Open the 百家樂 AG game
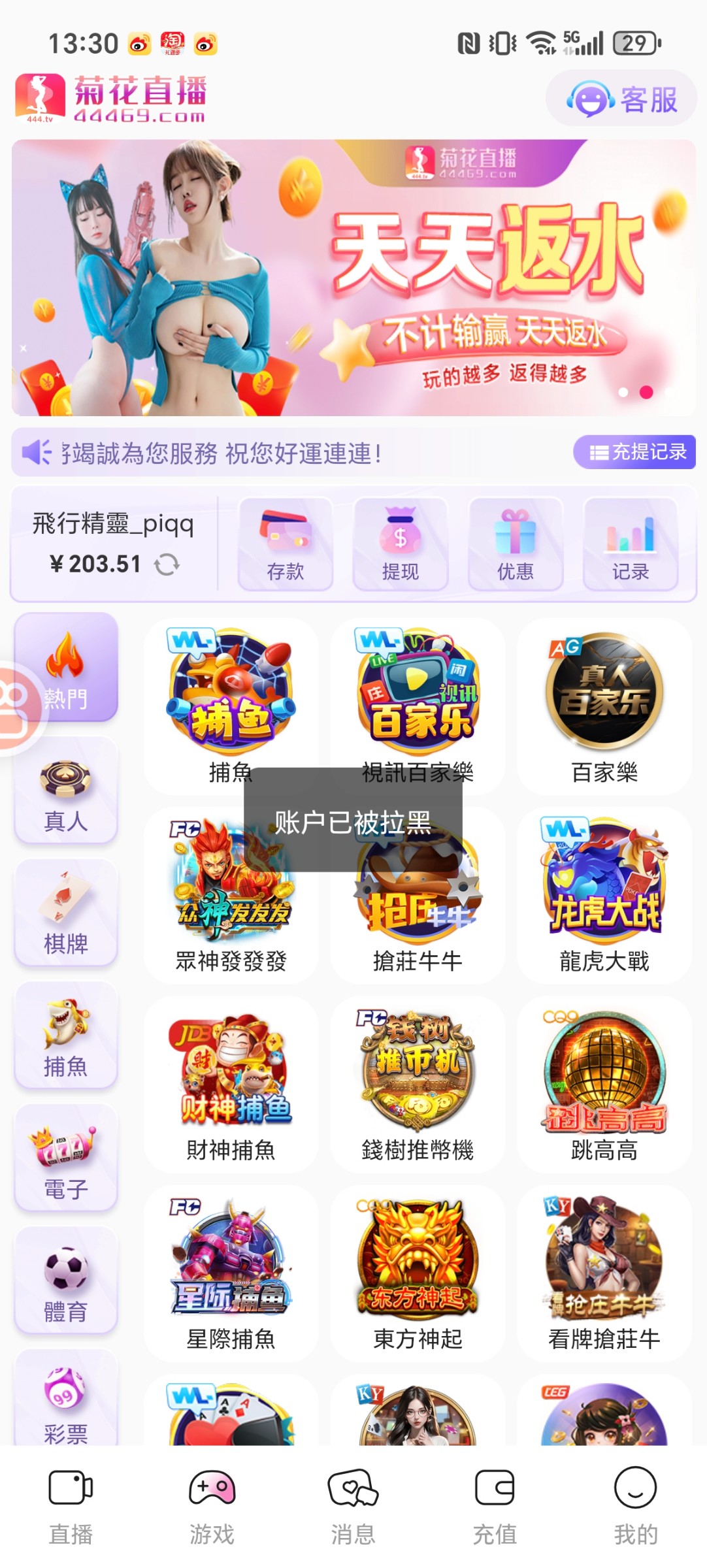This screenshot has height=1568, width=707. [604, 706]
